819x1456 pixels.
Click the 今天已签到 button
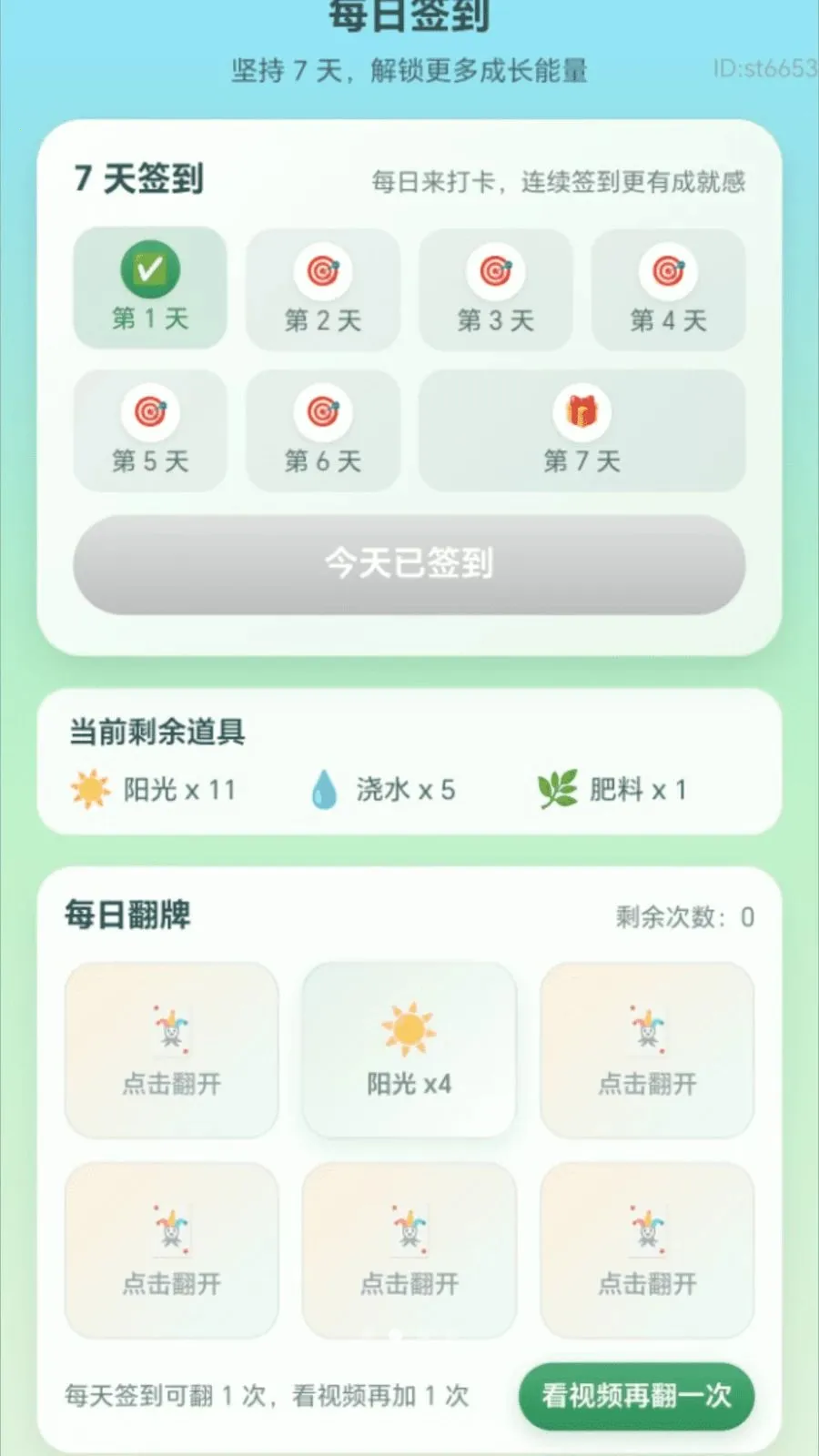(x=409, y=565)
